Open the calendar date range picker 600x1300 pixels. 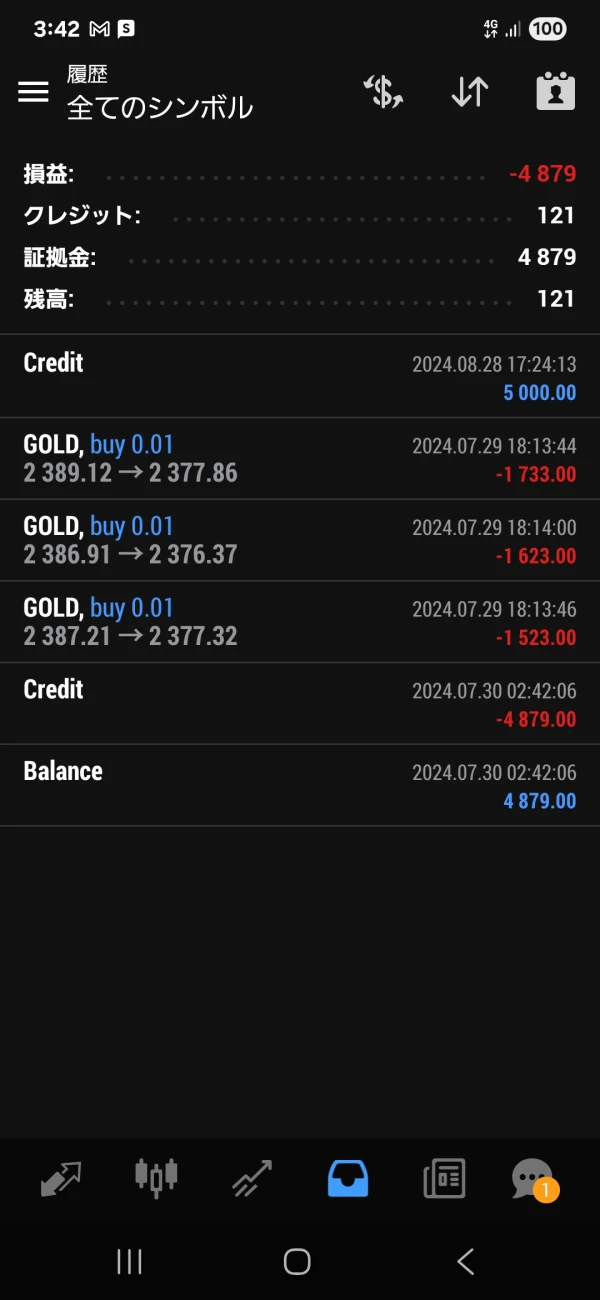555,92
